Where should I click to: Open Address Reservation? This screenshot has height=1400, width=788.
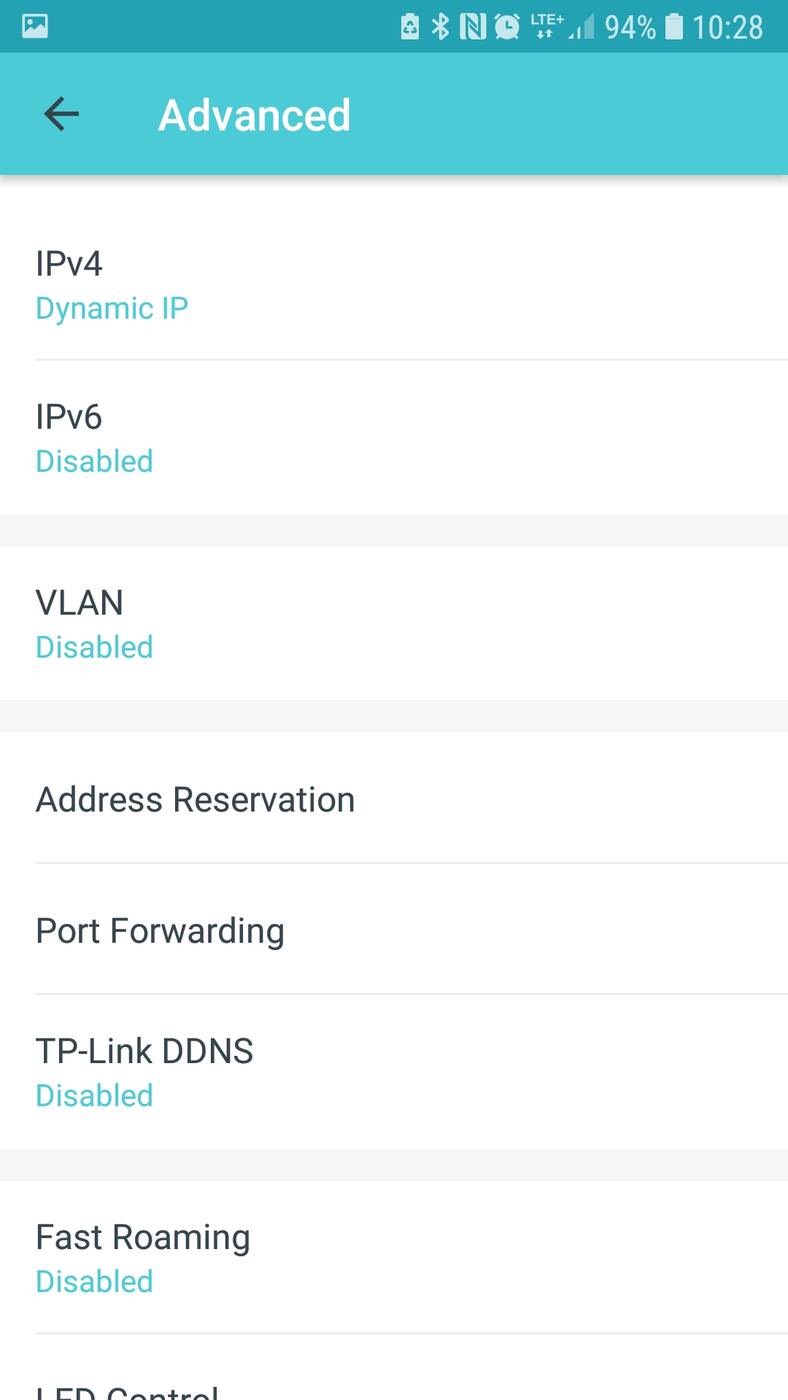coord(394,799)
